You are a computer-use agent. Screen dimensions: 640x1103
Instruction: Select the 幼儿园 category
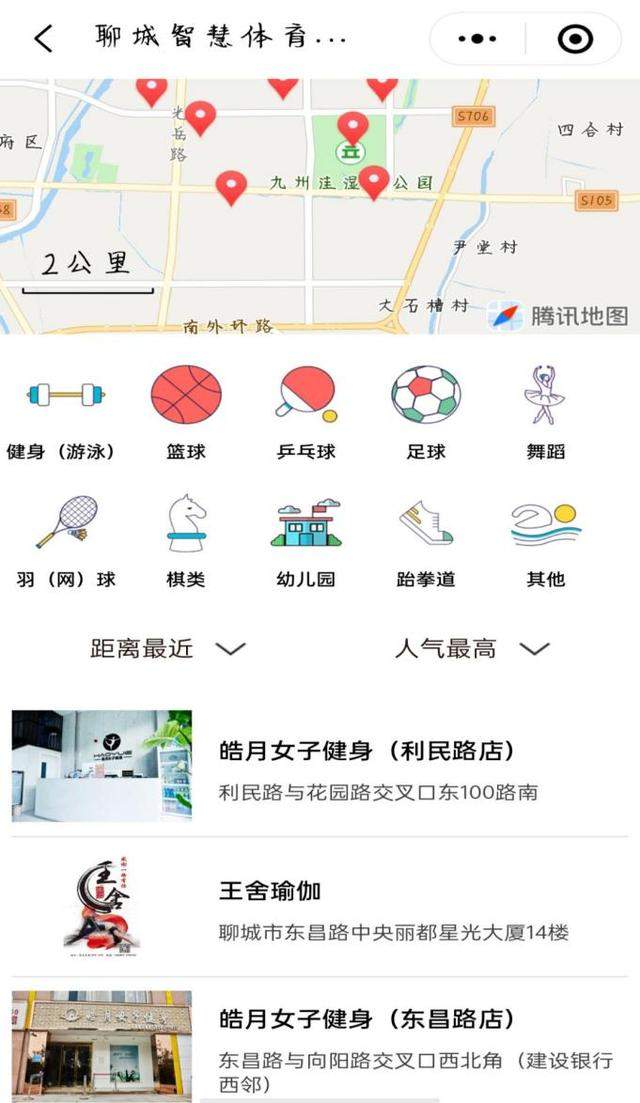pos(306,540)
